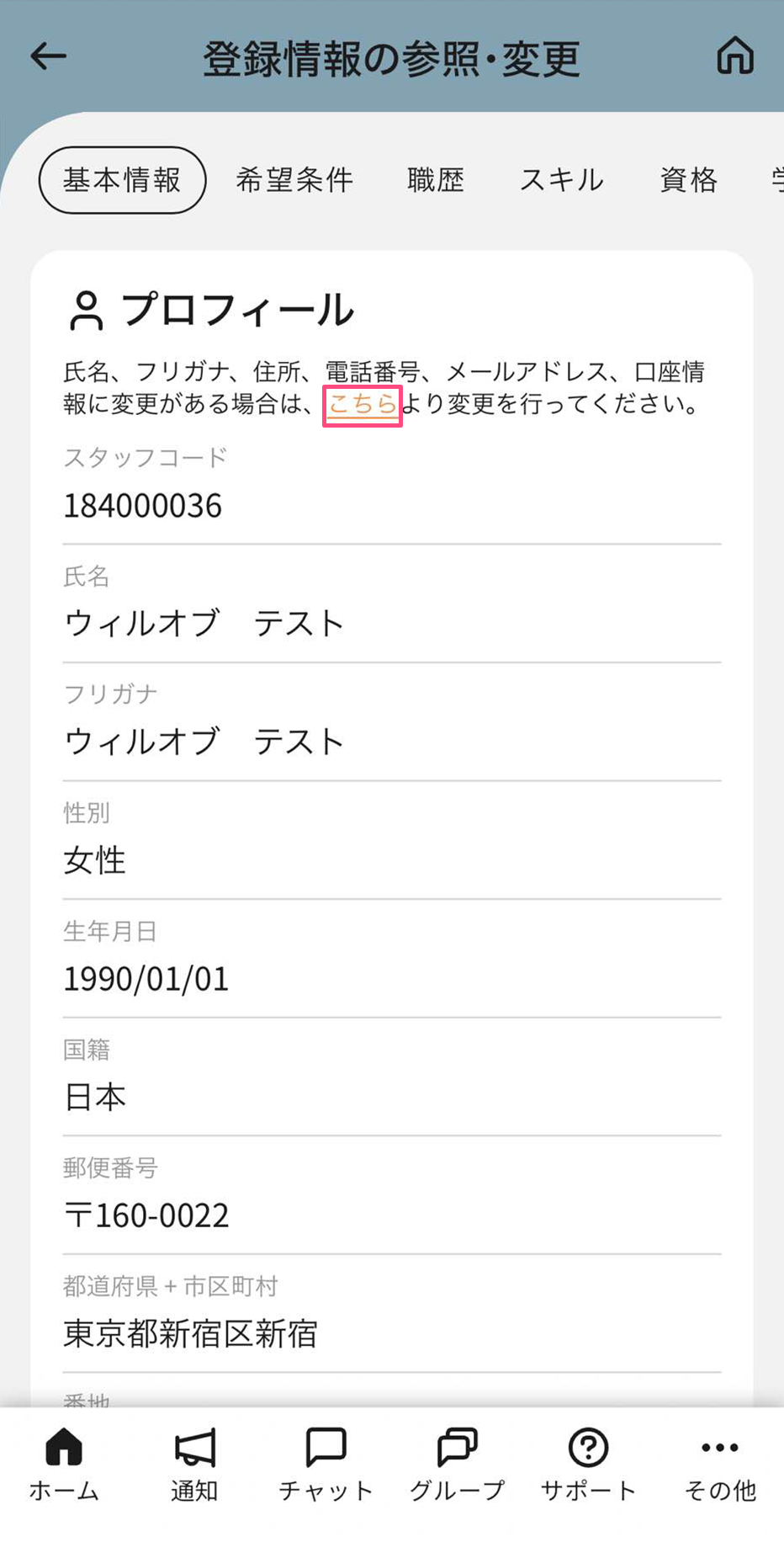Open the スキル tab
Screen dimensions: 784x1542
[561, 179]
